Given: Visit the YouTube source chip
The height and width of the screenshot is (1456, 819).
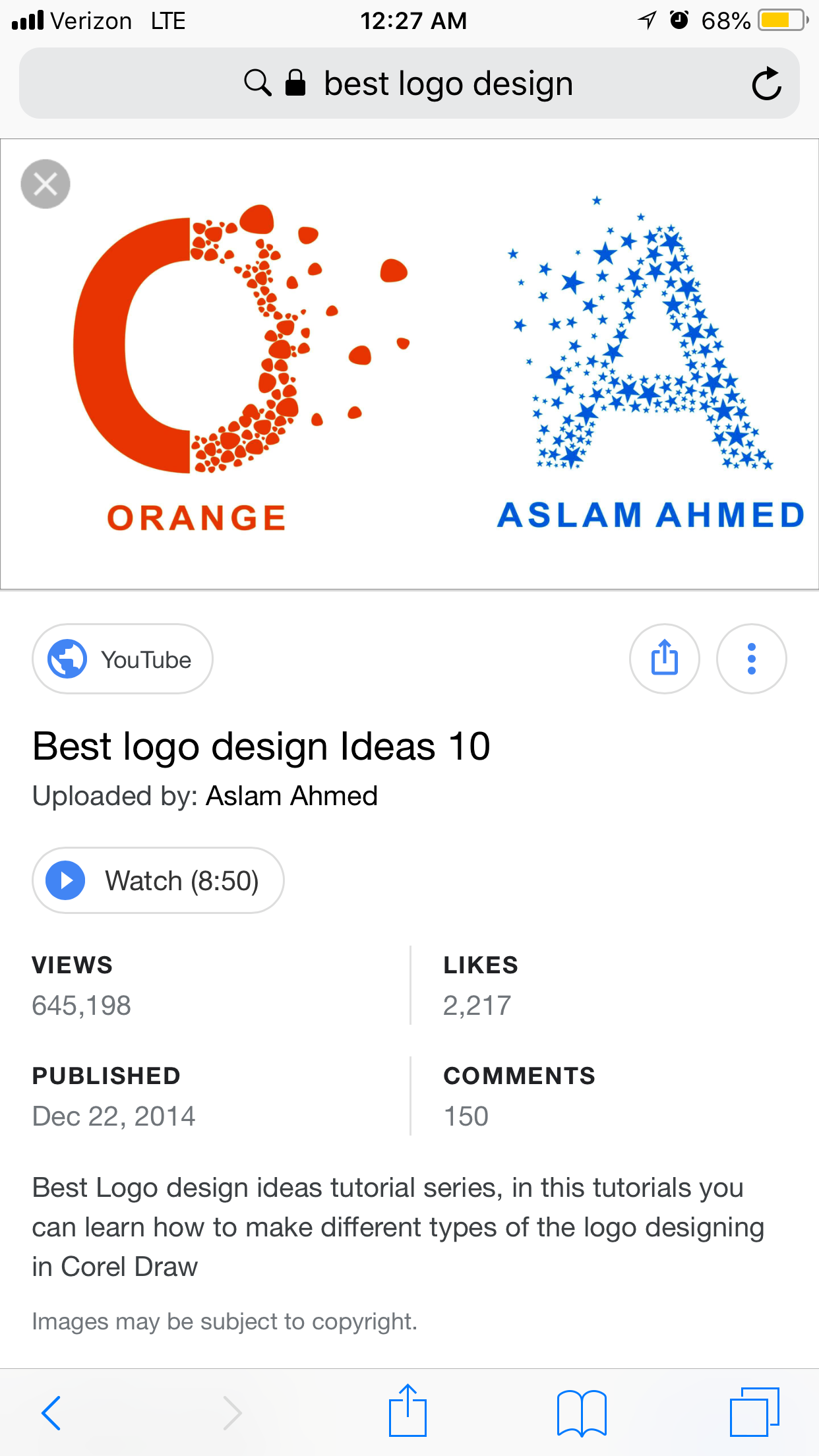Looking at the screenshot, I should [123, 659].
